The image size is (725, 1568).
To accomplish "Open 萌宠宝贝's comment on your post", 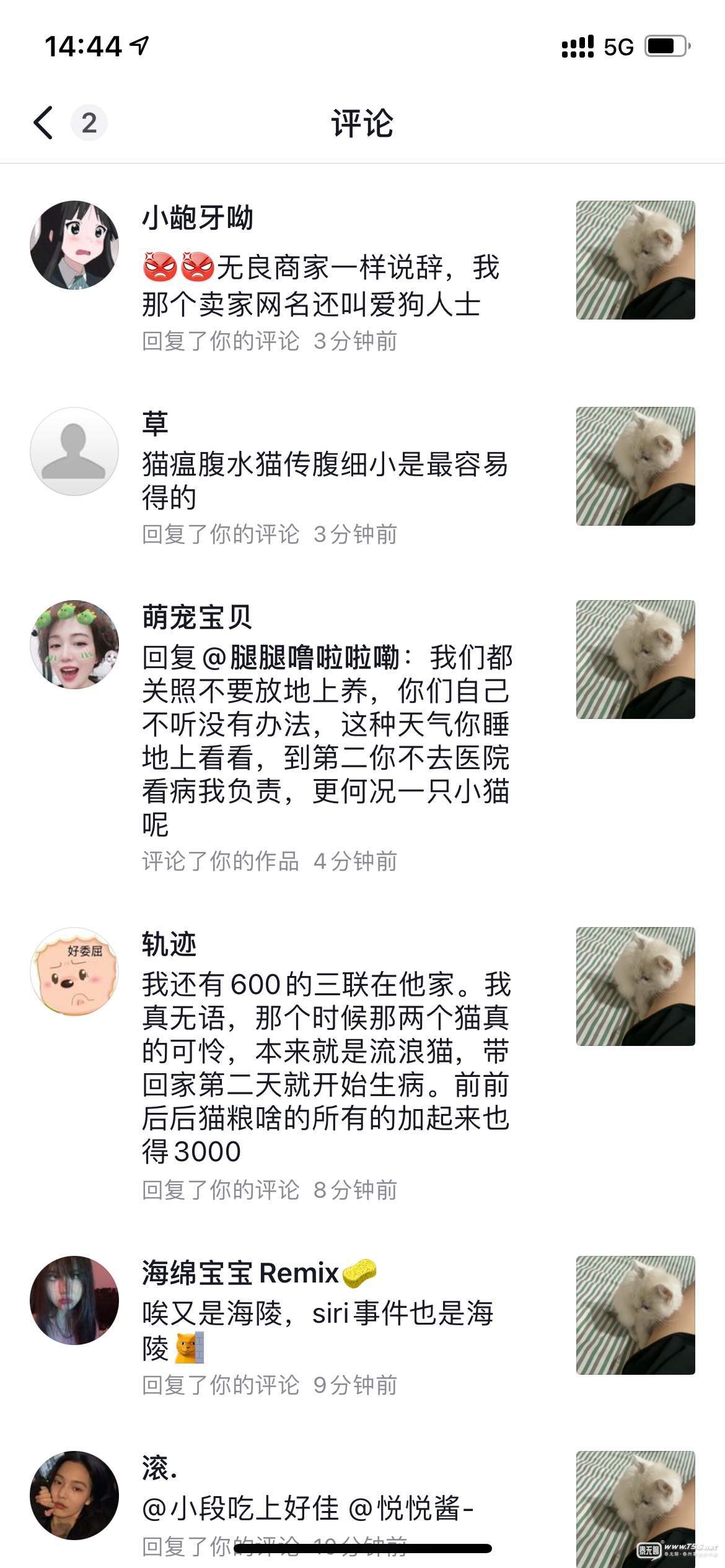I will click(x=326, y=757).
